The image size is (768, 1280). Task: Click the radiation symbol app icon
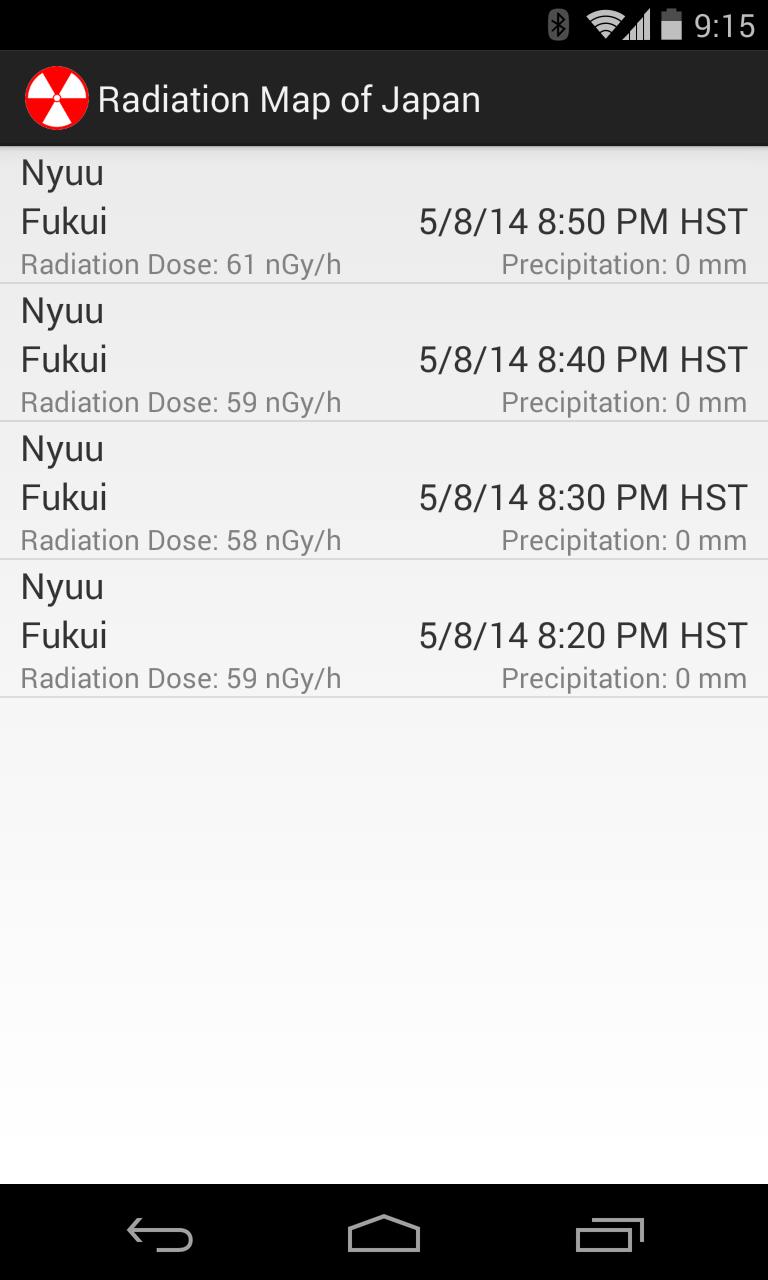pyautogui.click(x=57, y=97)
